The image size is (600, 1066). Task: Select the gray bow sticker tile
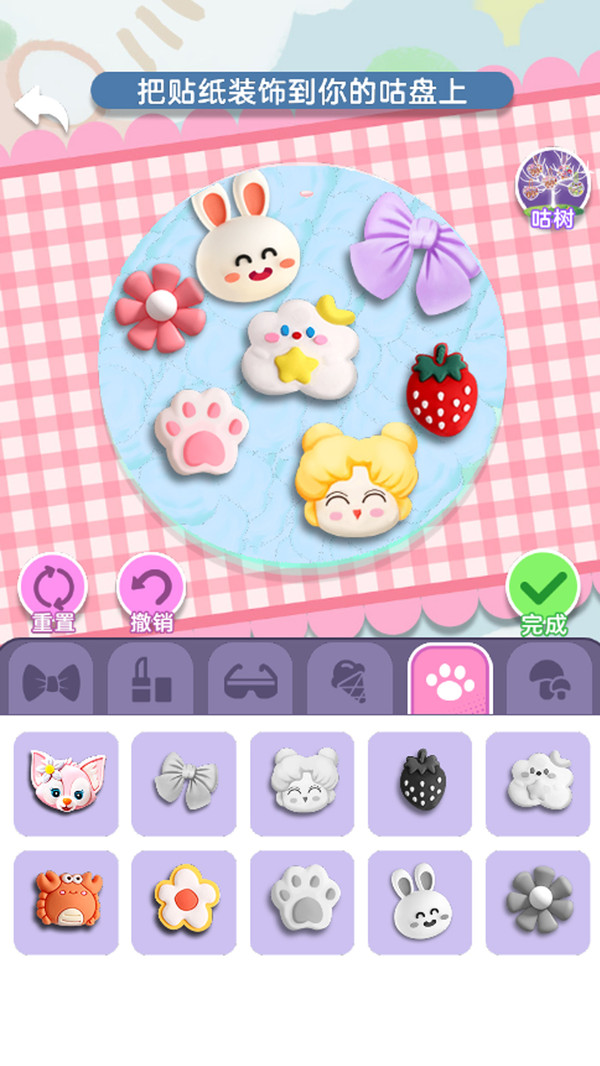coord(184,783)
